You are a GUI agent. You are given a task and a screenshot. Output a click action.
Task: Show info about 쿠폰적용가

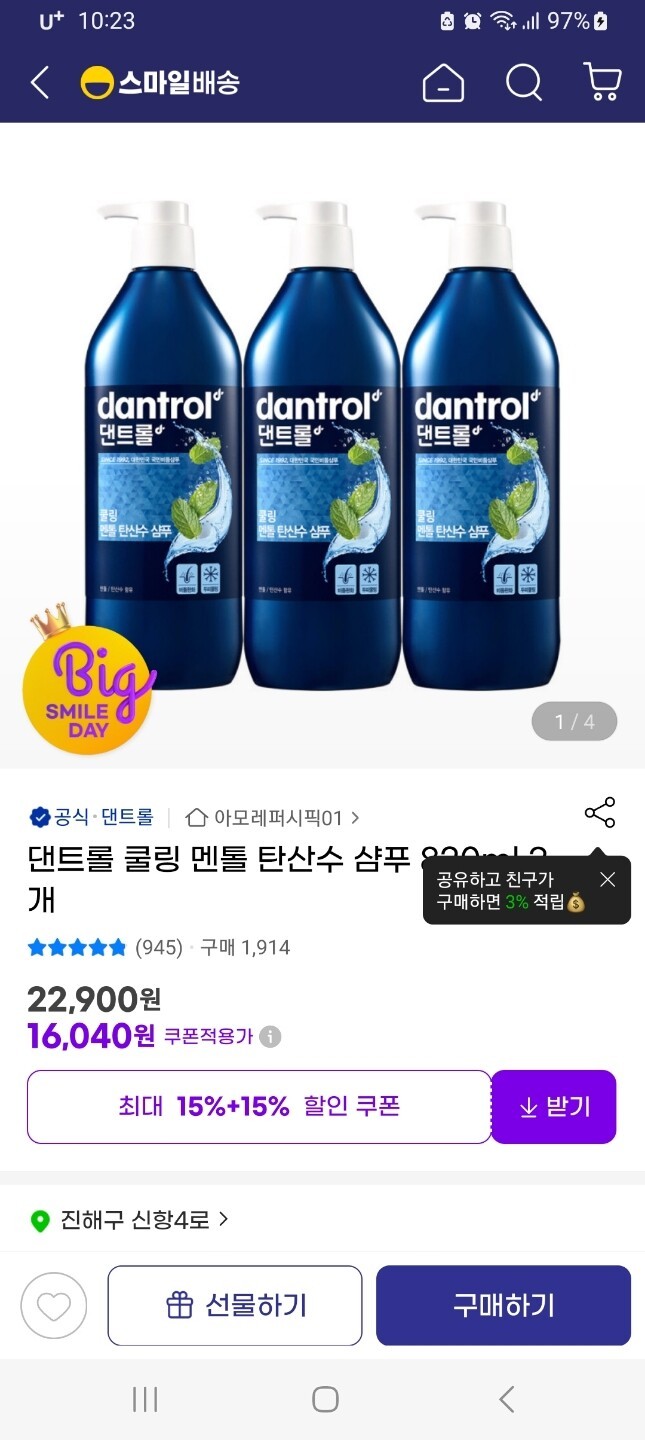point(270,1037)
